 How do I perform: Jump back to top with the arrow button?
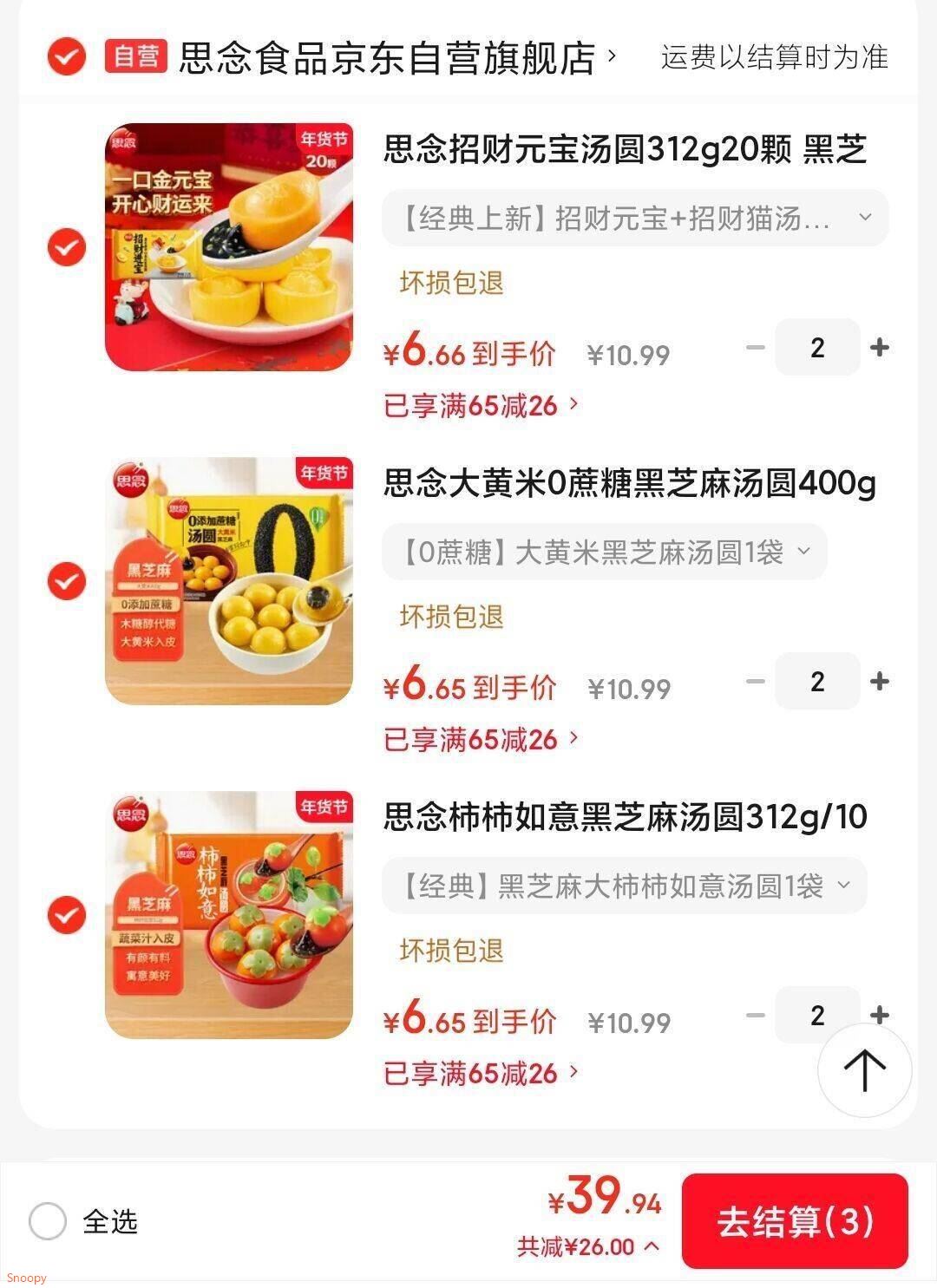pos(864,1069)
